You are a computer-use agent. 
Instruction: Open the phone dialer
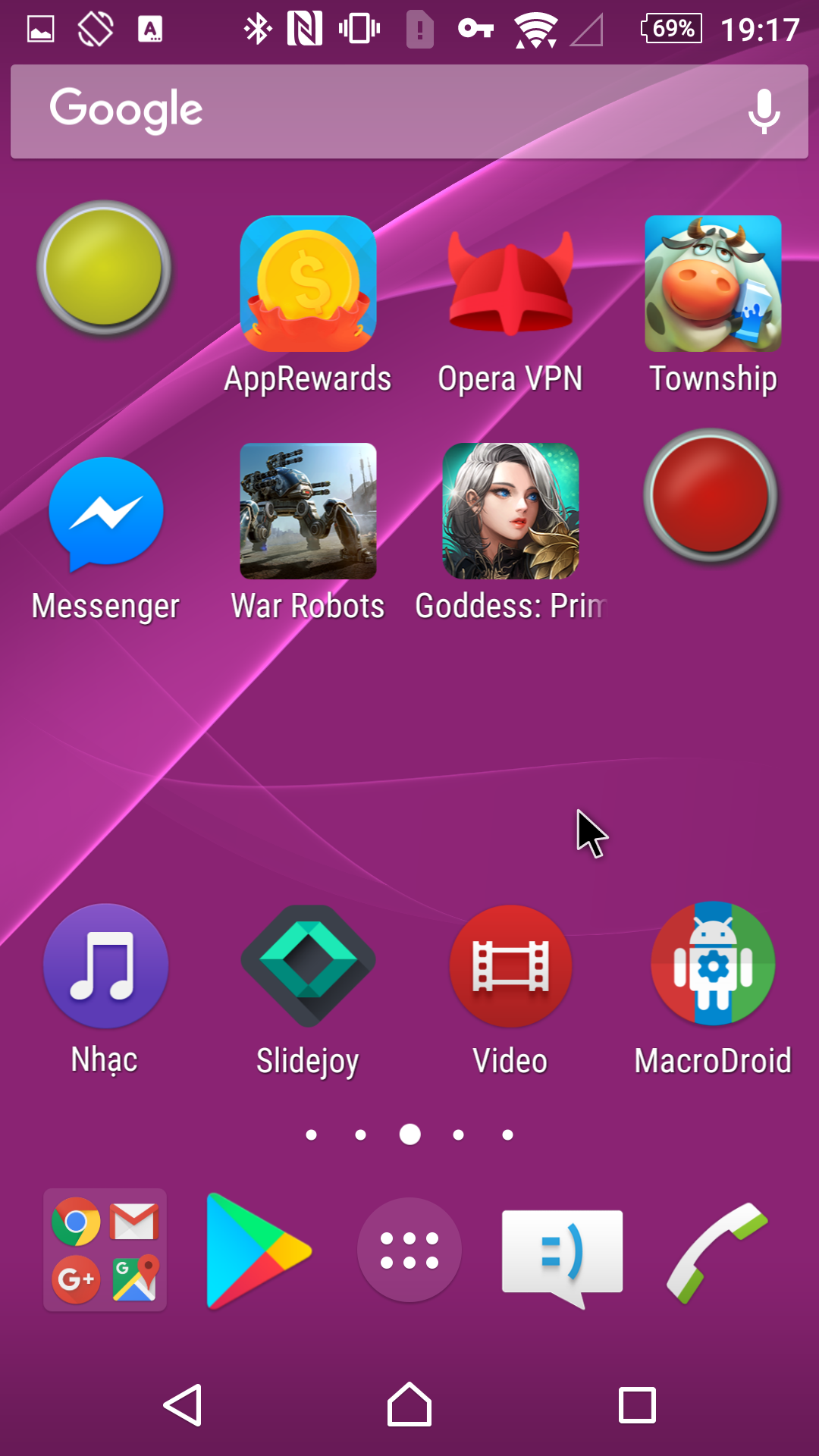716,1251
